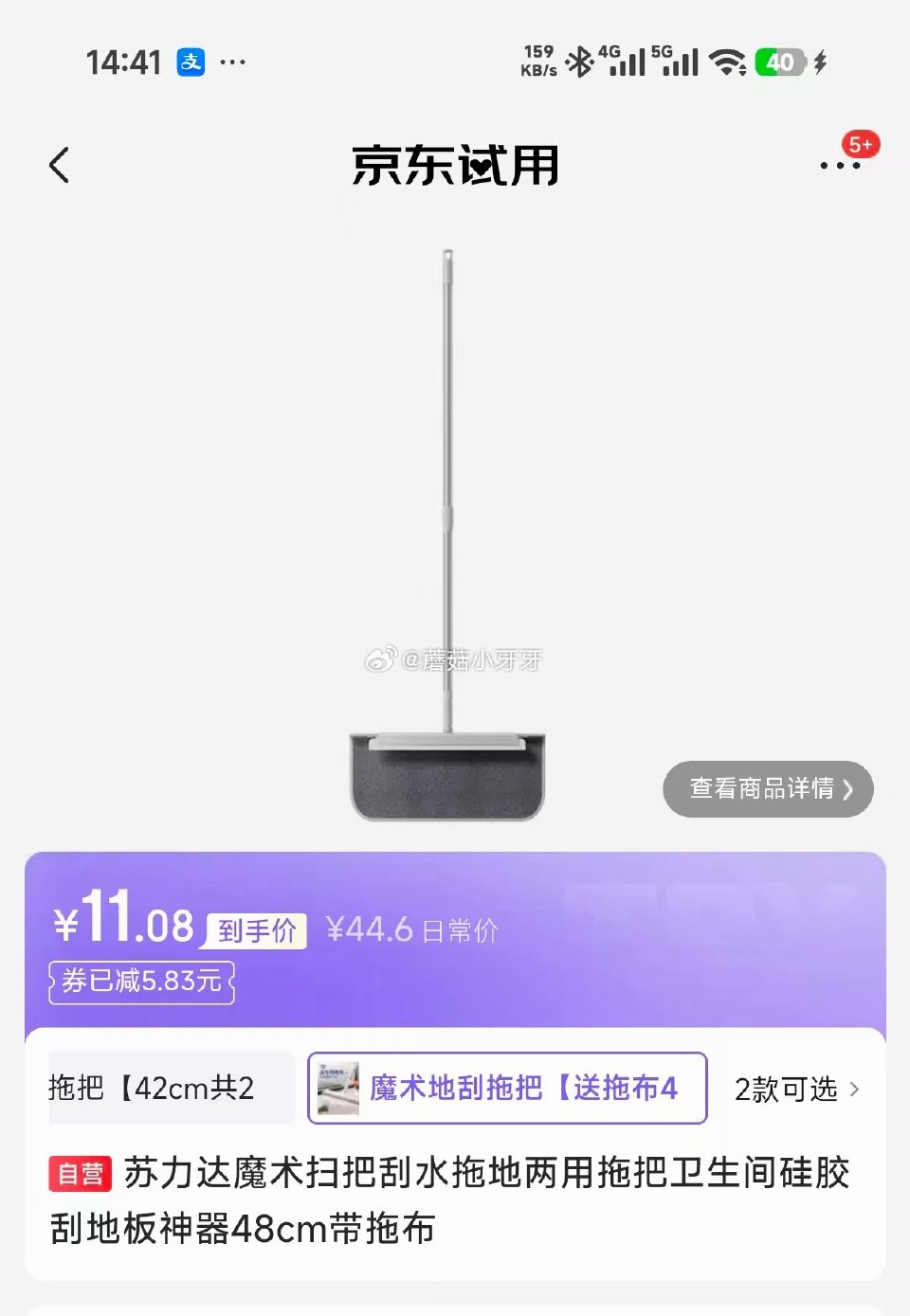The width and height of the screenshot is (910, 1316).
Task: Expand 2款可选 to view all variants
Action: pos(793,1091)
